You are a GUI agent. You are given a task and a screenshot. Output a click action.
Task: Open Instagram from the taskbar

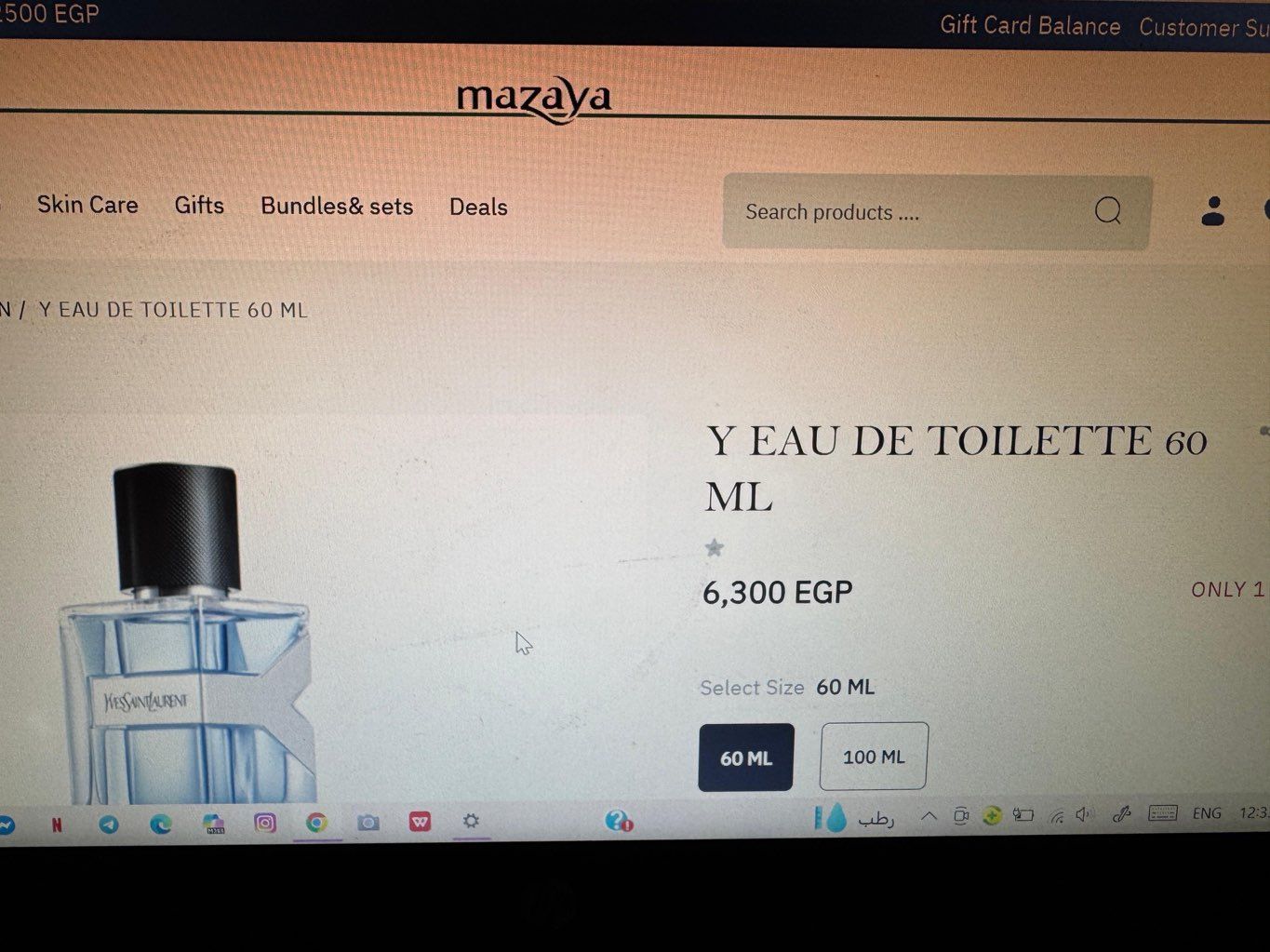(x=265, y=823)
